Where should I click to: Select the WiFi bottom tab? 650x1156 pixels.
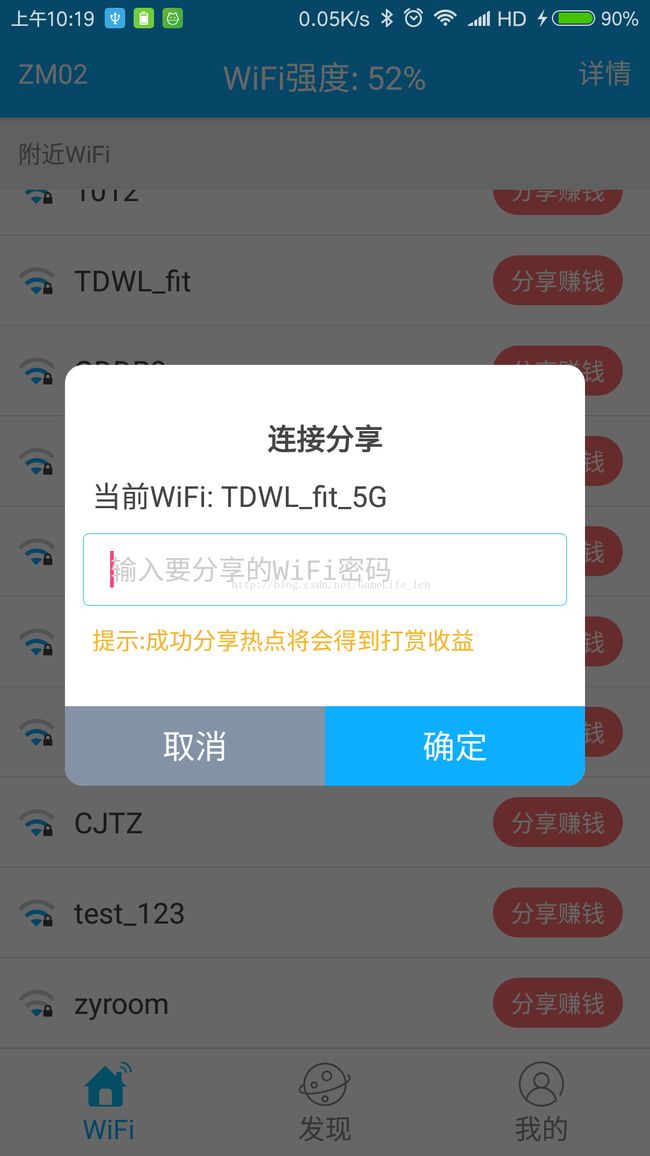click(x=108, y=1103)
